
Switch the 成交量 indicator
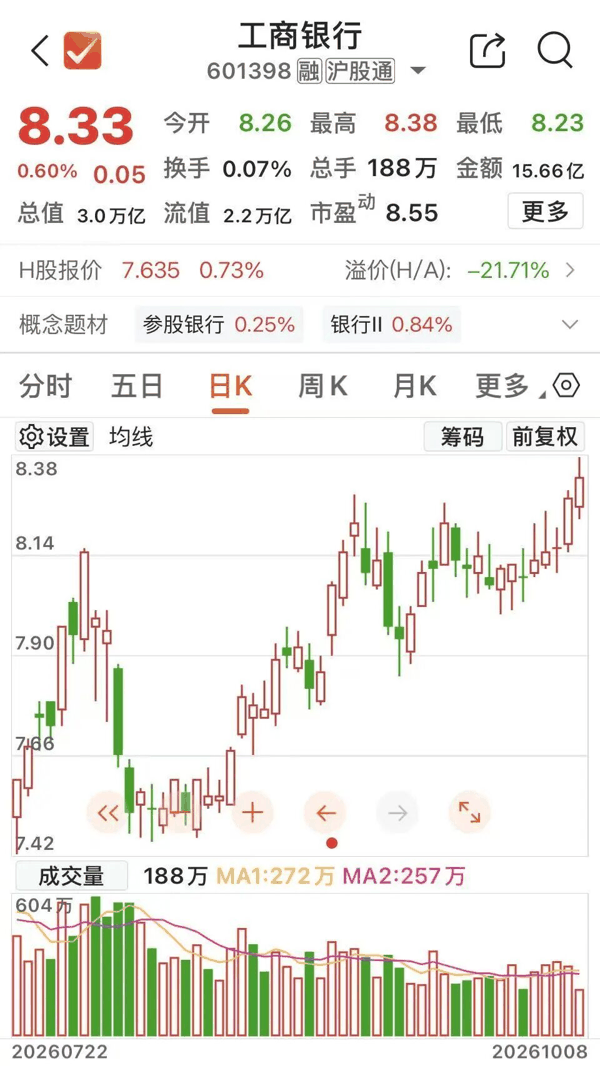tap(71, 876)
